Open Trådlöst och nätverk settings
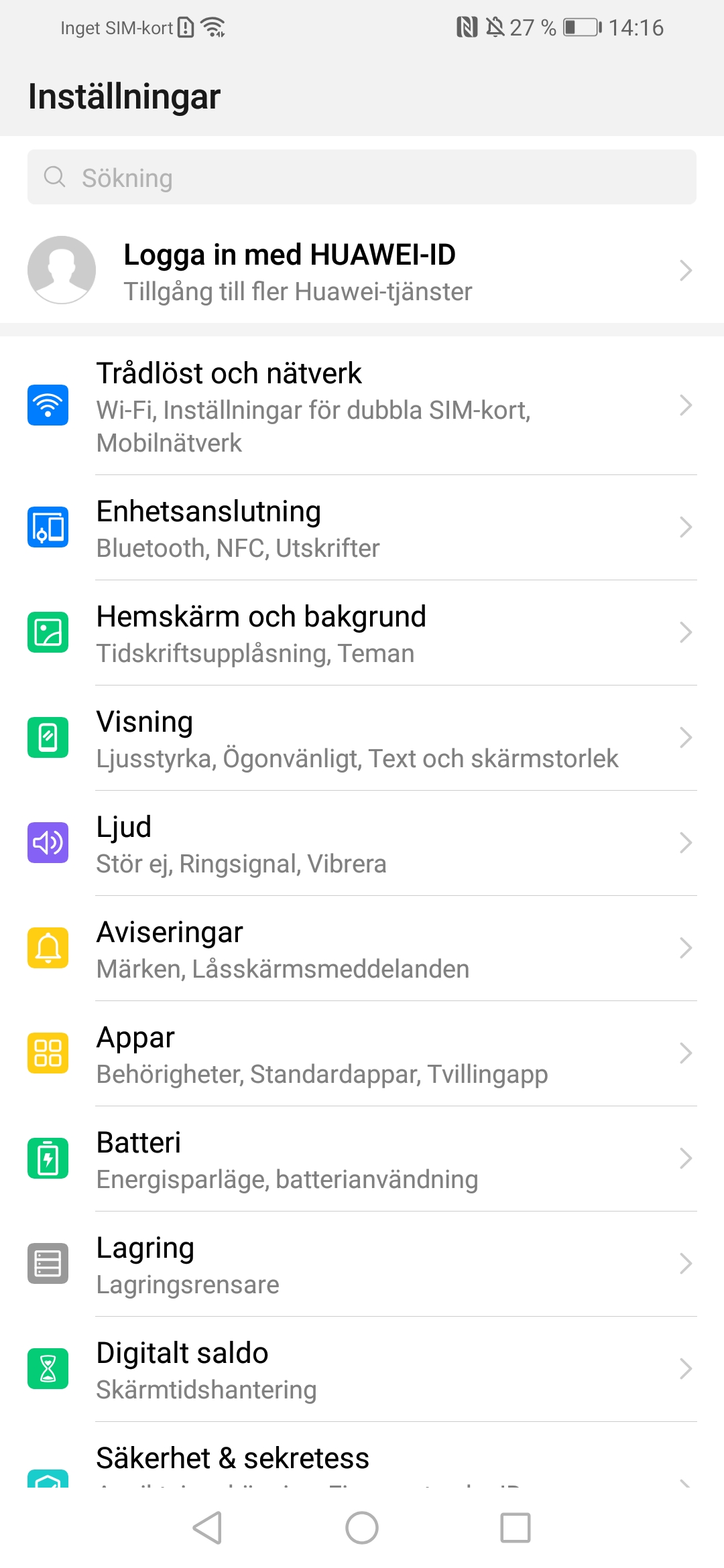This screenshot has width=724, height=1568. (362, 406)
